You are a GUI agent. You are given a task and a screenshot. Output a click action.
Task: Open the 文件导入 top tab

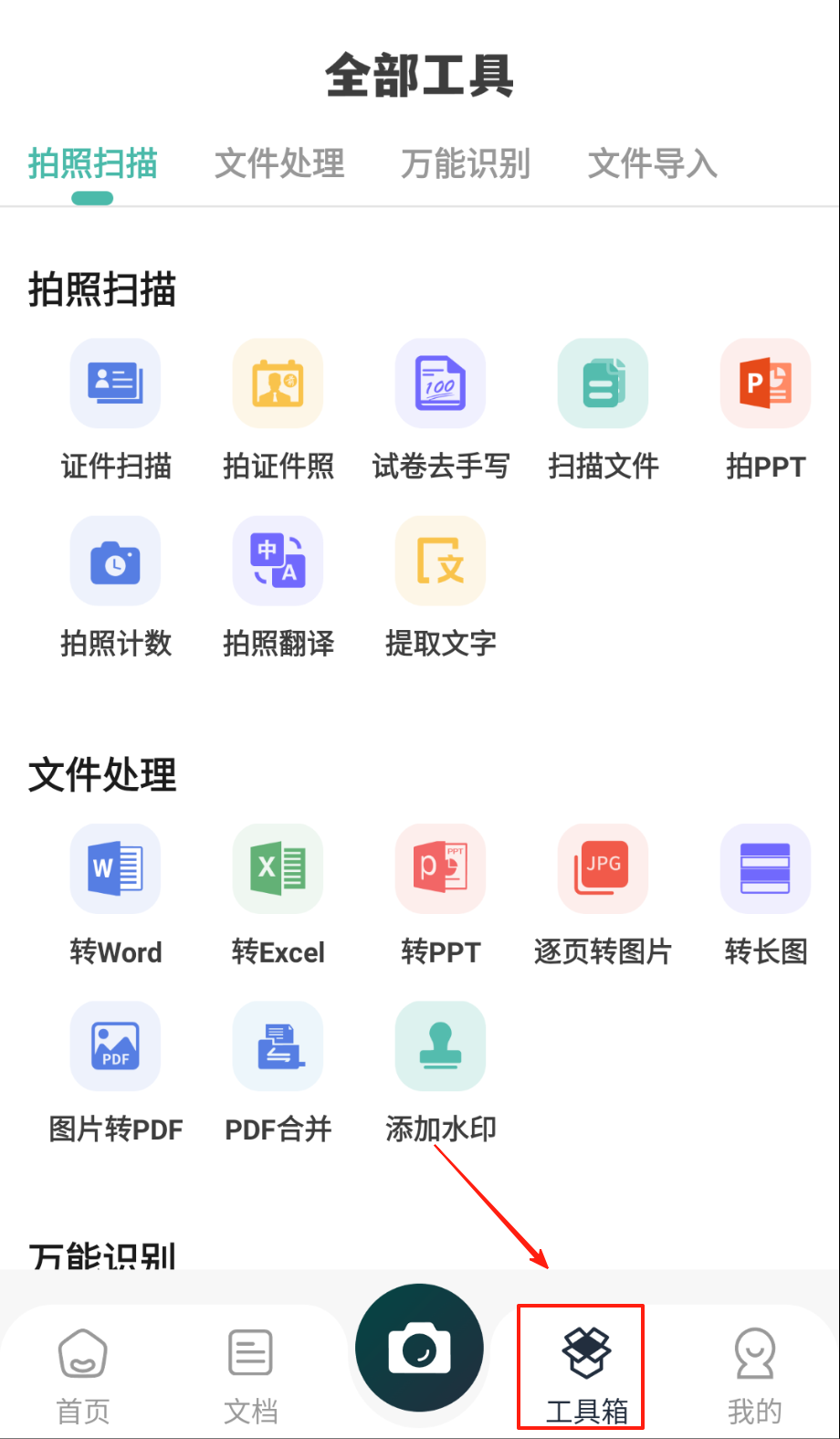[652, 164]
